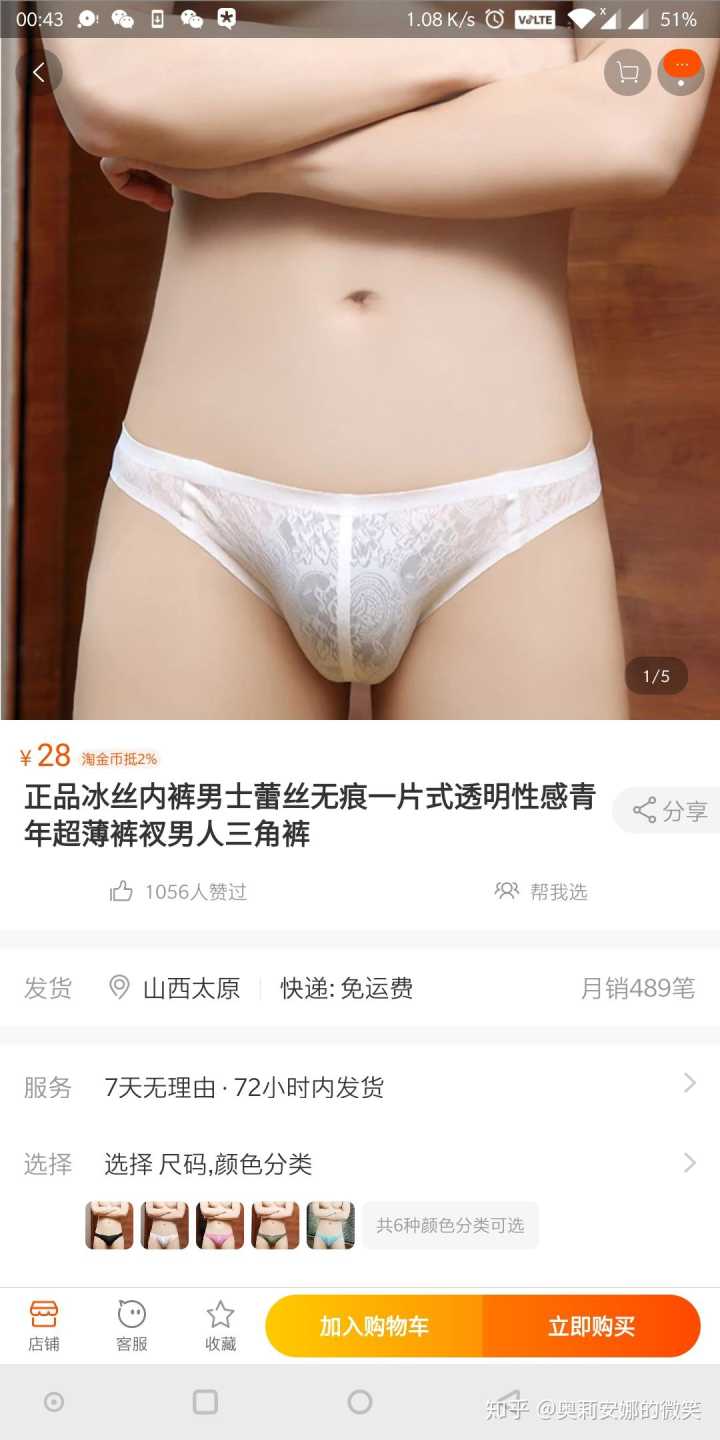The image size is (720, 1440).
Task: Add item to 收藏 favorites
Action: pos(220,1326)
